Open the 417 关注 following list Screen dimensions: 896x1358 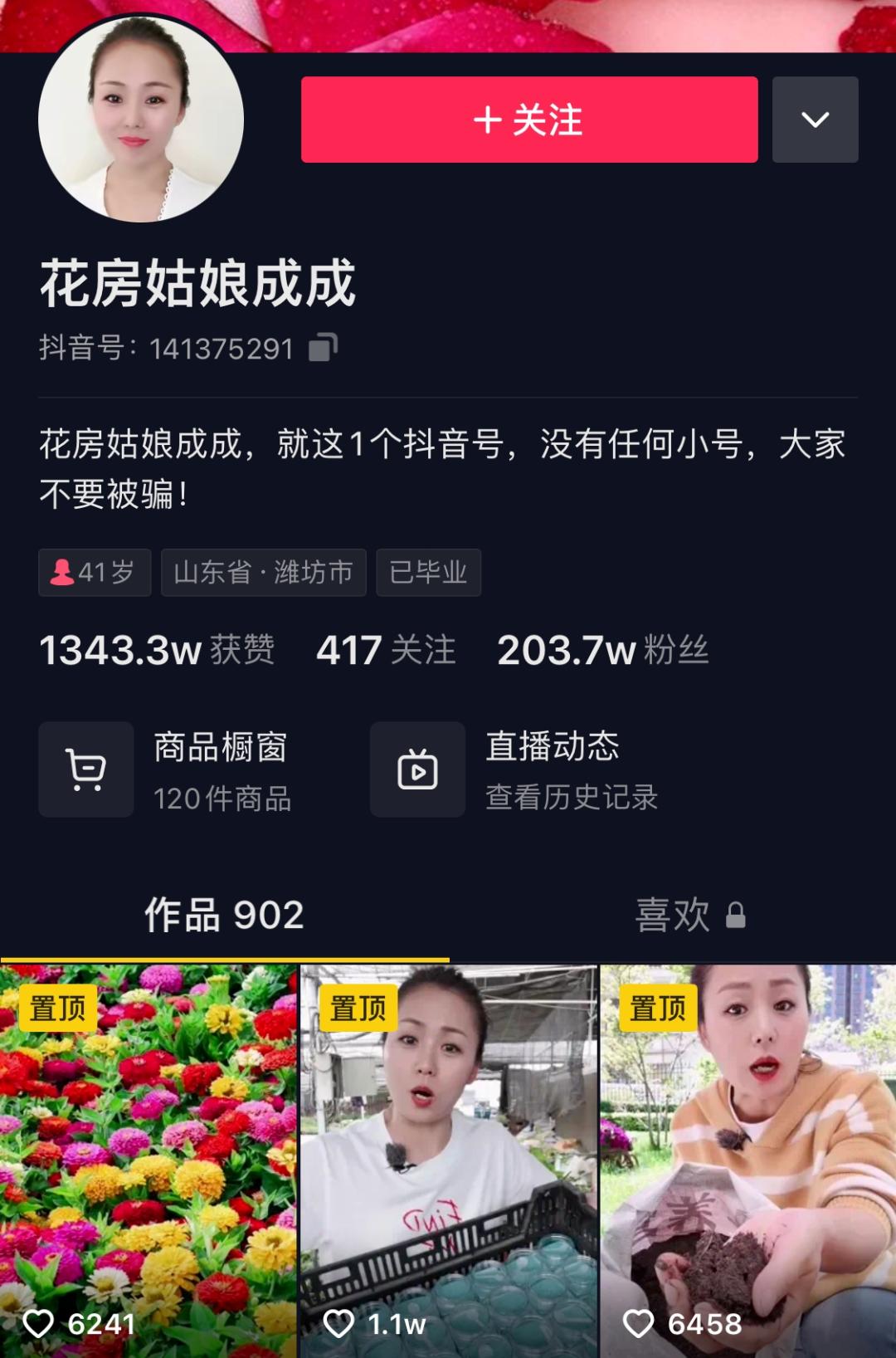pos(385,653)
